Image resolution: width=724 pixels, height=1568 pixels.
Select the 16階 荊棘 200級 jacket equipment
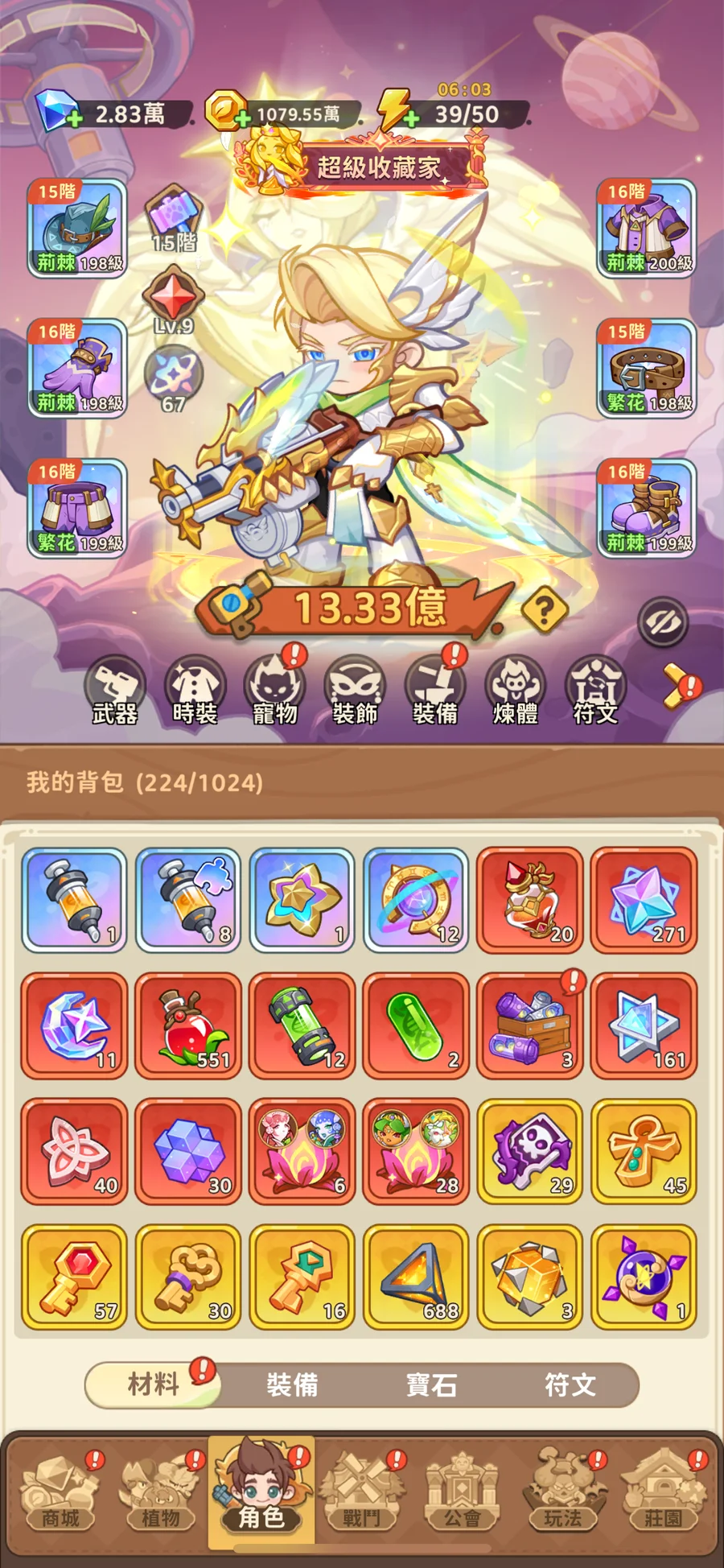click(x=646, y=229)
